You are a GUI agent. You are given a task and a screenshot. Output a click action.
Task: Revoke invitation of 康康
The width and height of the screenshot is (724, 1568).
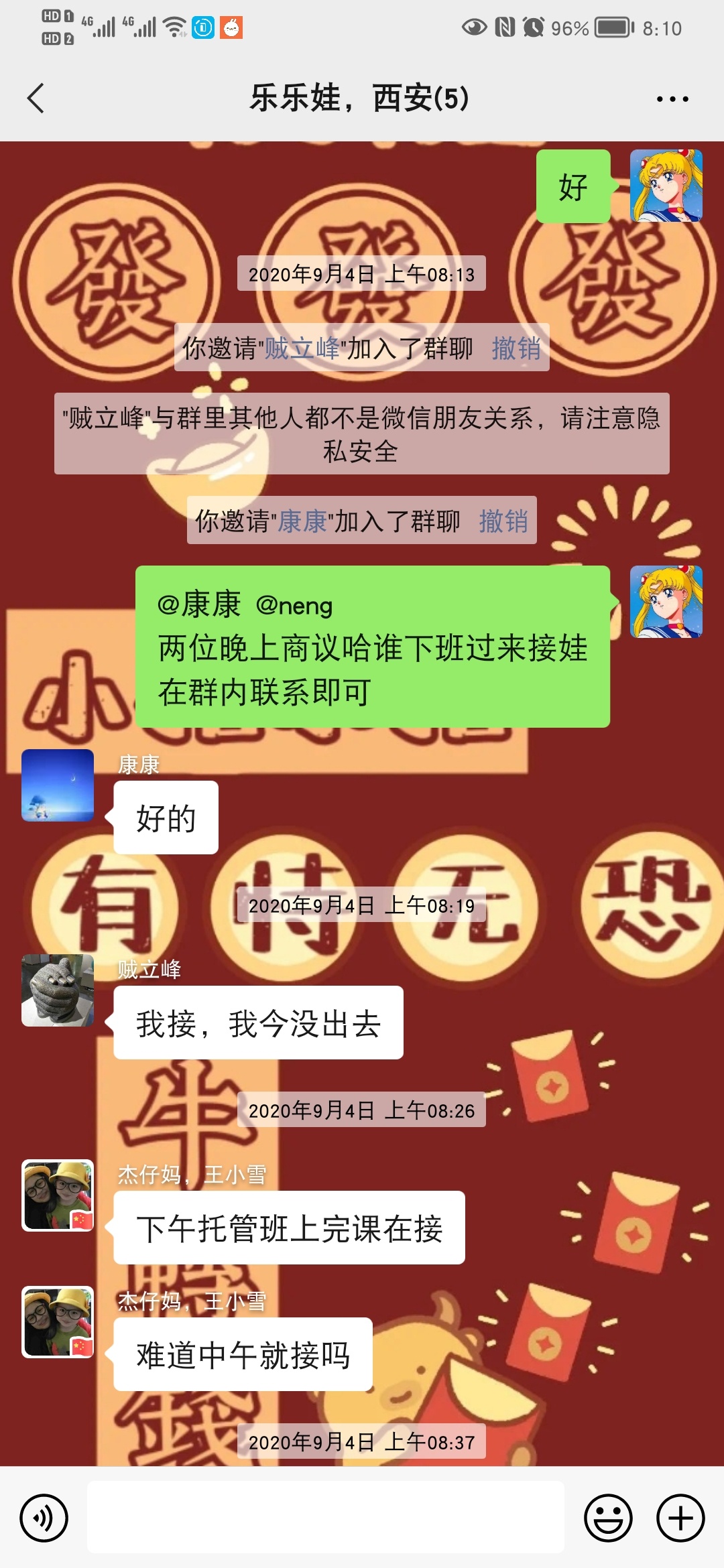[x=503, y=521]
